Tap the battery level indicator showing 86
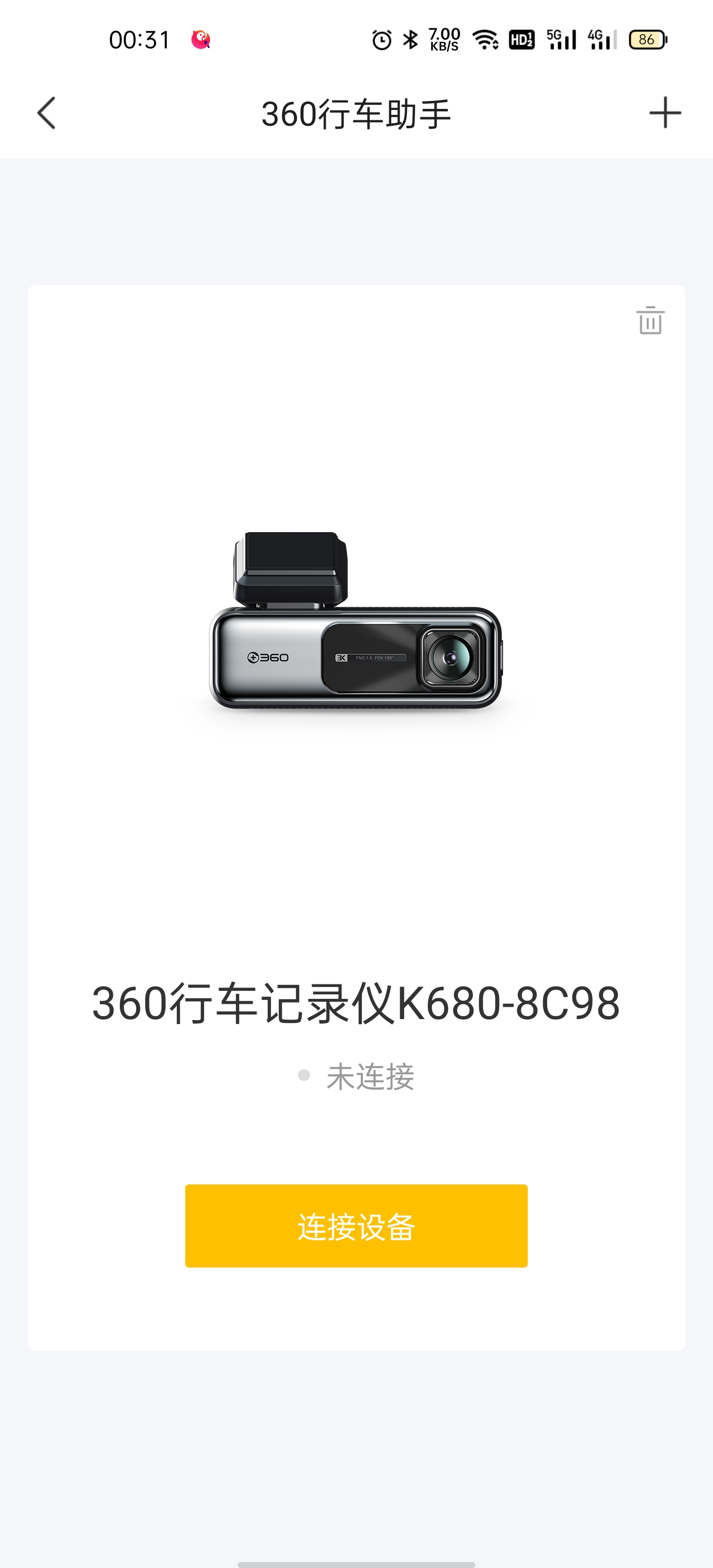Screen dimensions: 713x1568 coord(647,38)
